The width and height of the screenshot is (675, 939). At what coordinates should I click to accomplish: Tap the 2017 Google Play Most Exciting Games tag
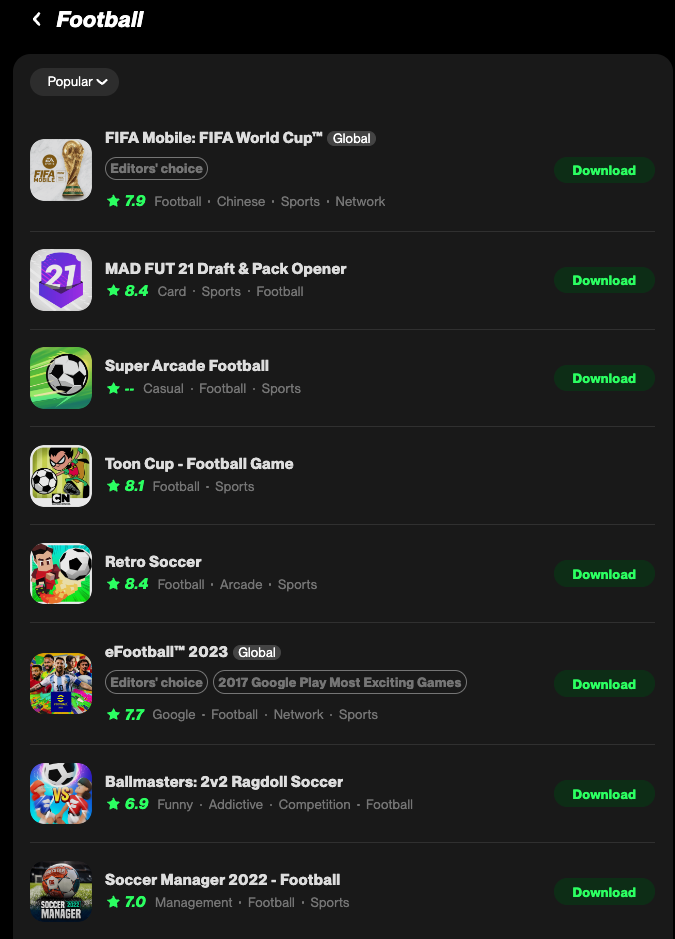click(339, 683)
